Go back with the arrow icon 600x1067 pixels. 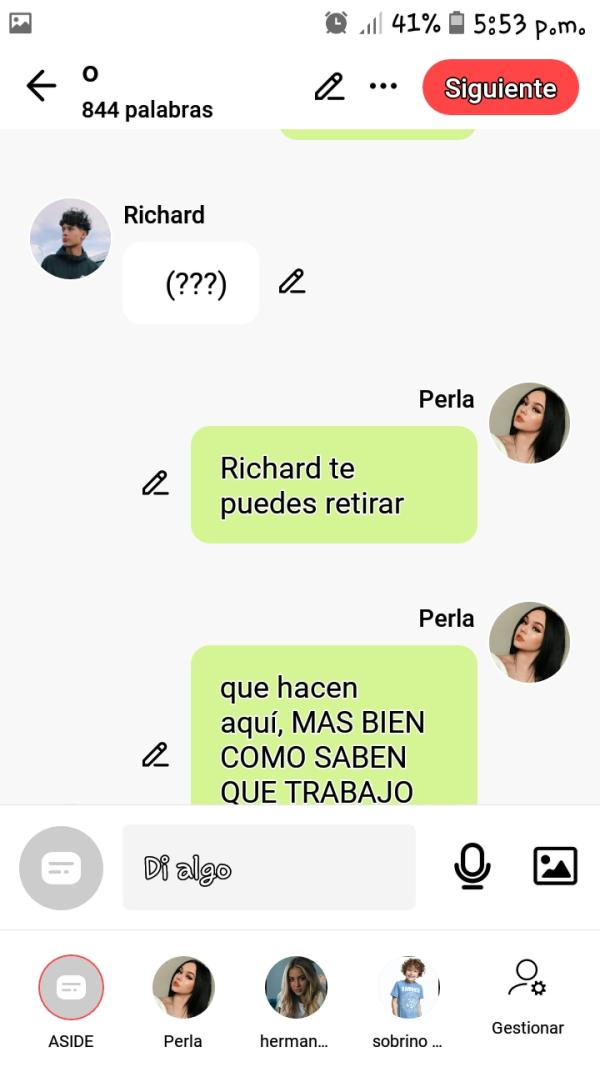coord(41,87)
